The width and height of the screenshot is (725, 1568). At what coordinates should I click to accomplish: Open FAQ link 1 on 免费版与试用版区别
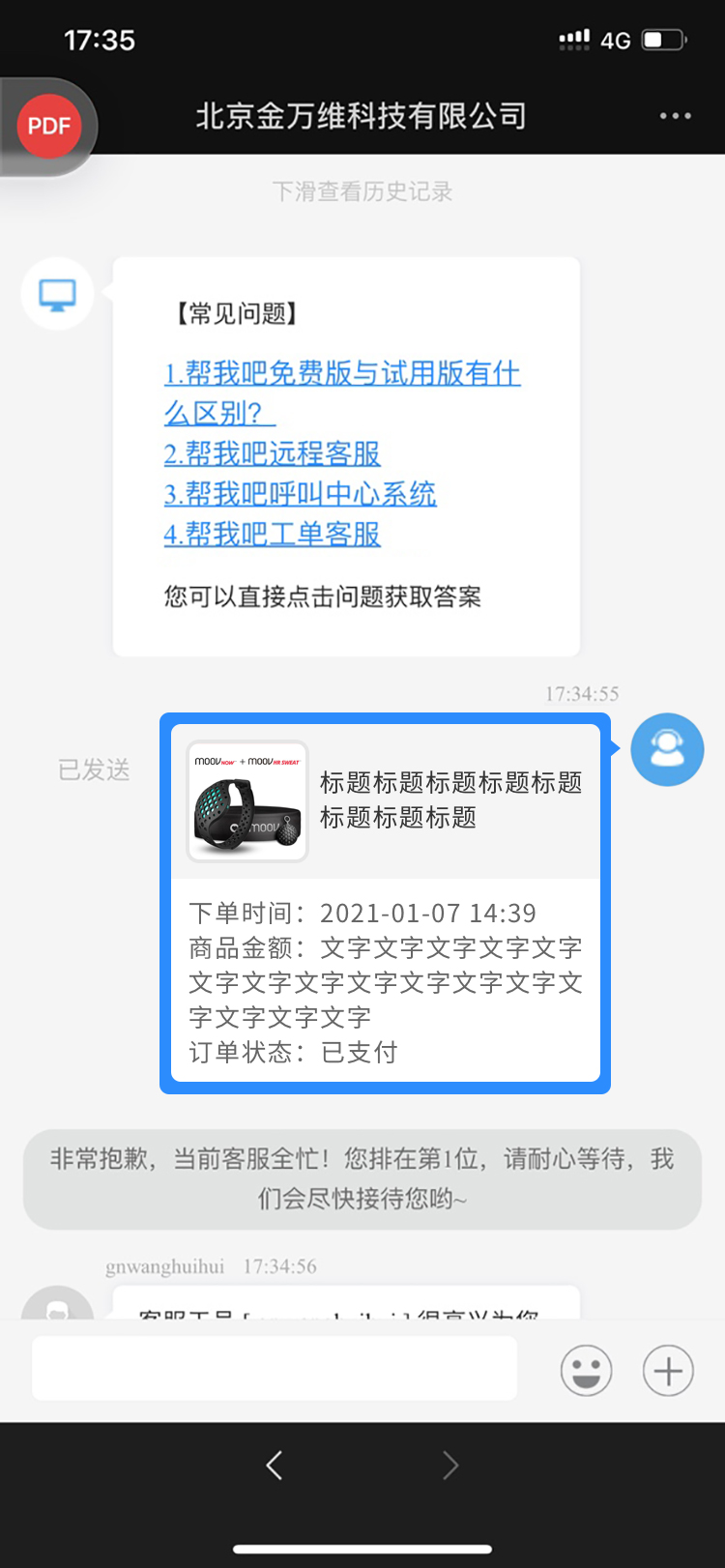[x=341, y=373]
